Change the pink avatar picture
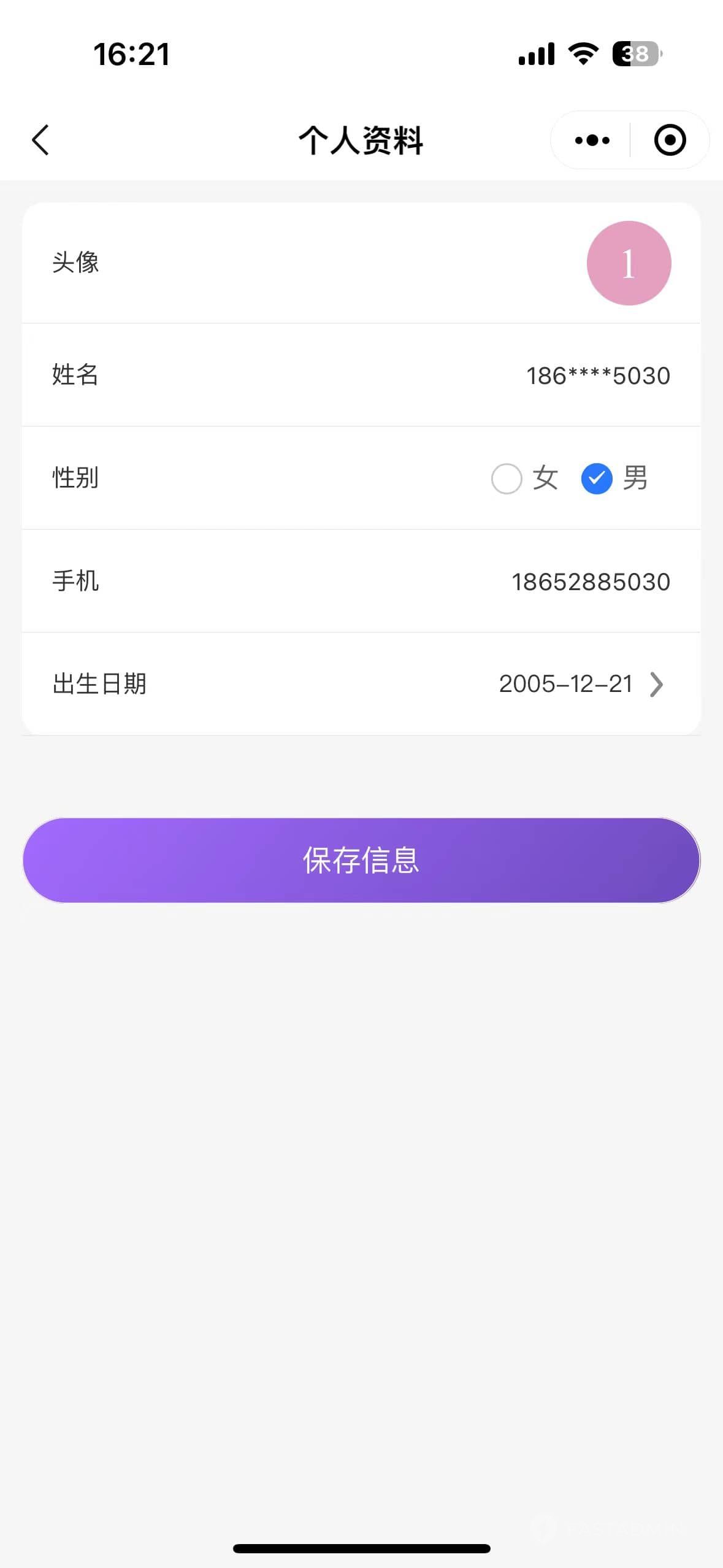 tap(629, 263)
